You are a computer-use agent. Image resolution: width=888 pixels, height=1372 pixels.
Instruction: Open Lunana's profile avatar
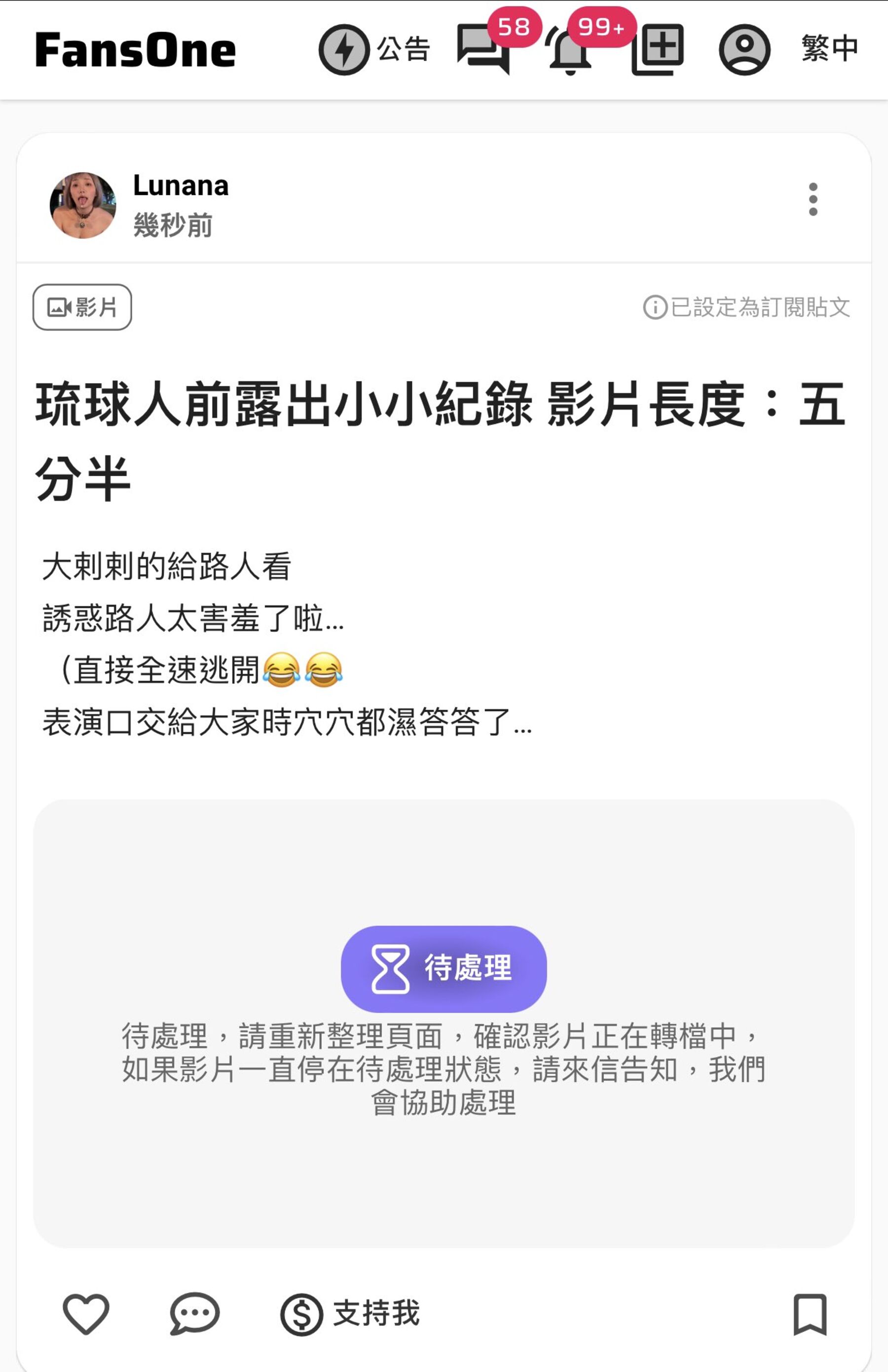pyautogui.click(x=83, y=205)
